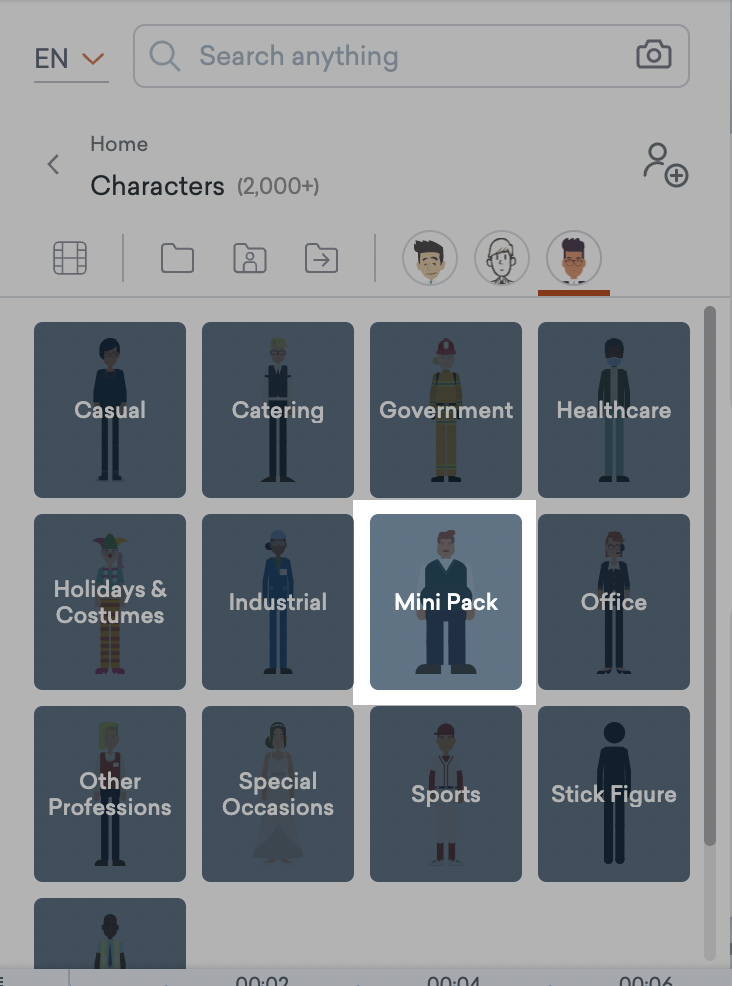The height and width of the screenshot is (986, 732).
Task: Switch to the currently underlined avatar style tab
Action: (x=573, y=257)
